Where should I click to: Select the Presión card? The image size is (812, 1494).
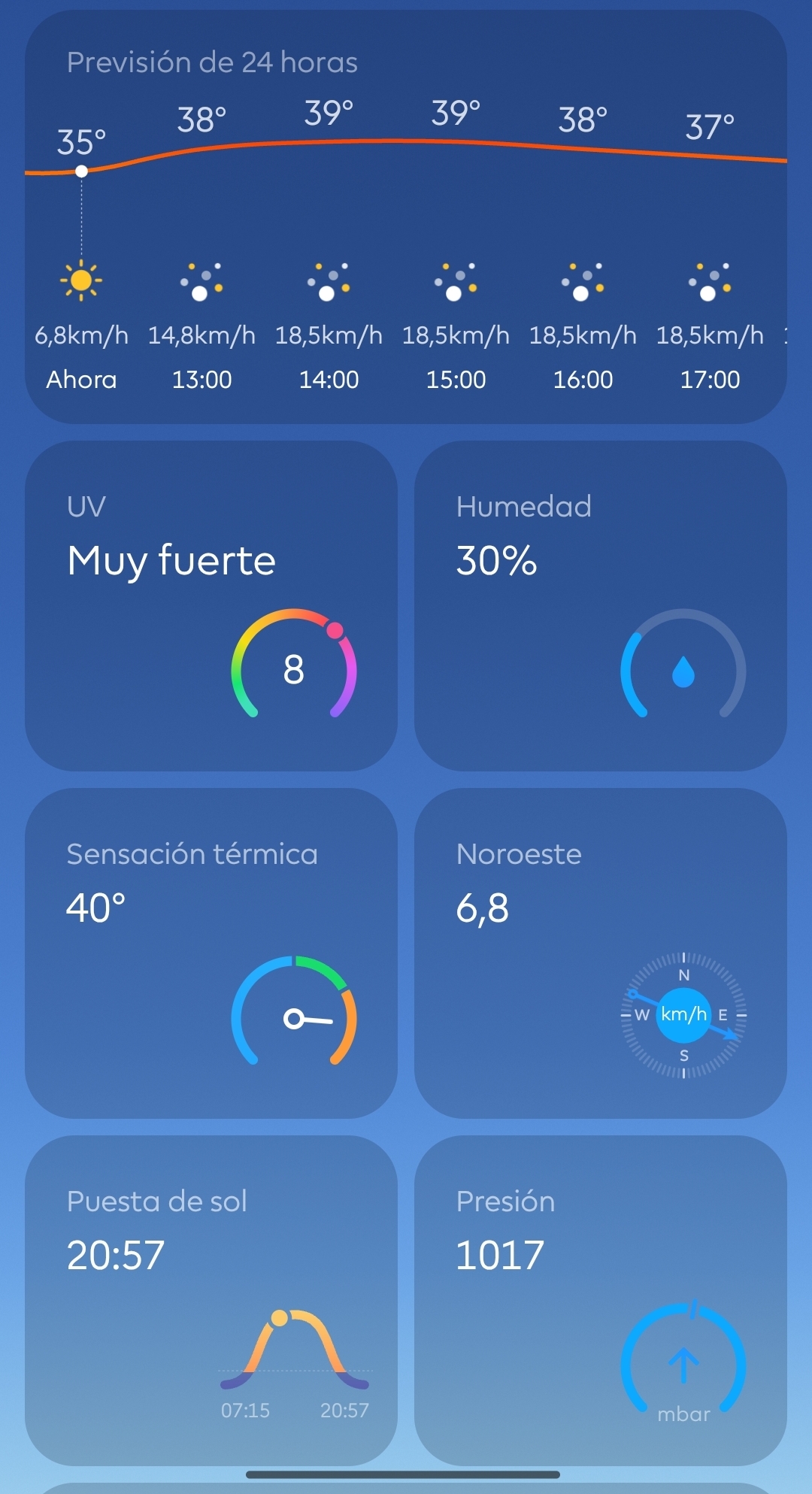[x=600, y=1300]
